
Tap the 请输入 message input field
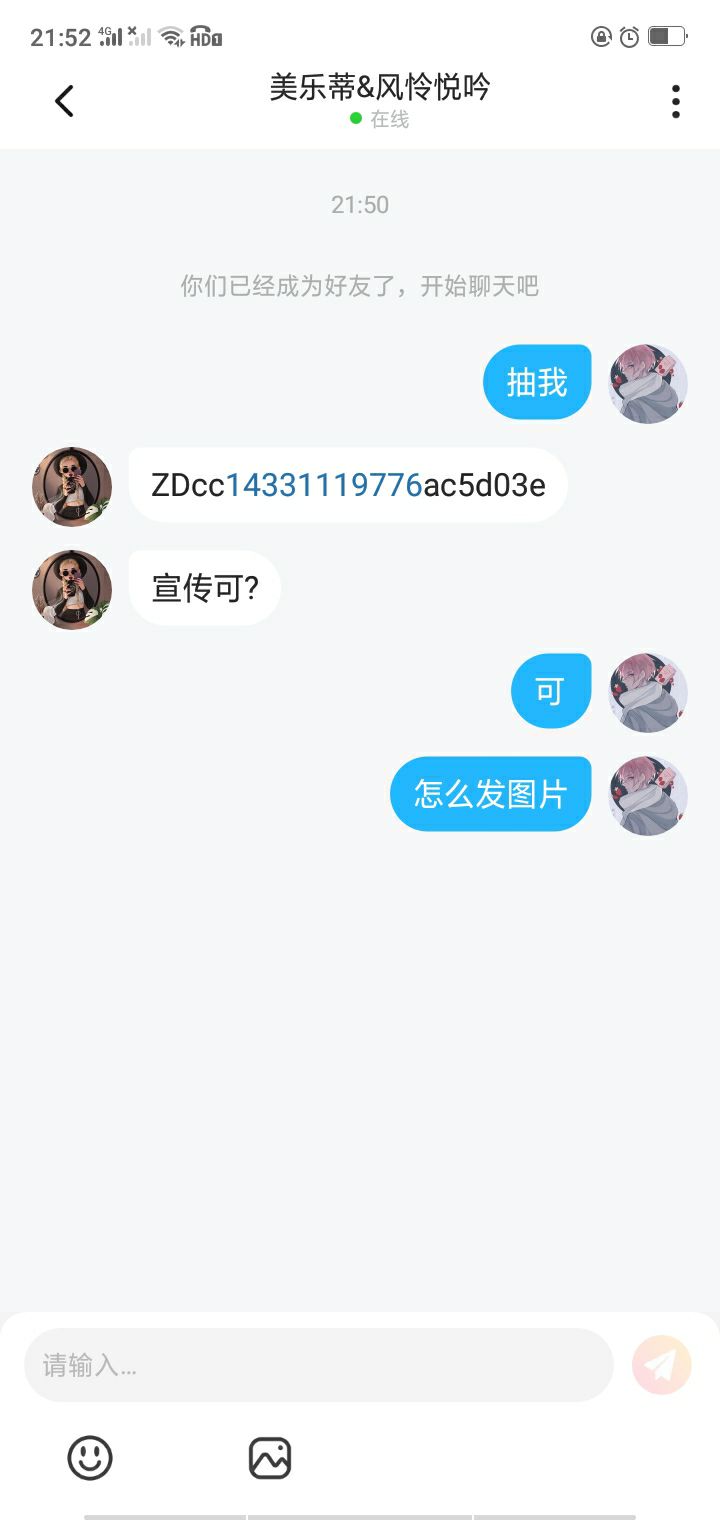(x=318, y=1365)
